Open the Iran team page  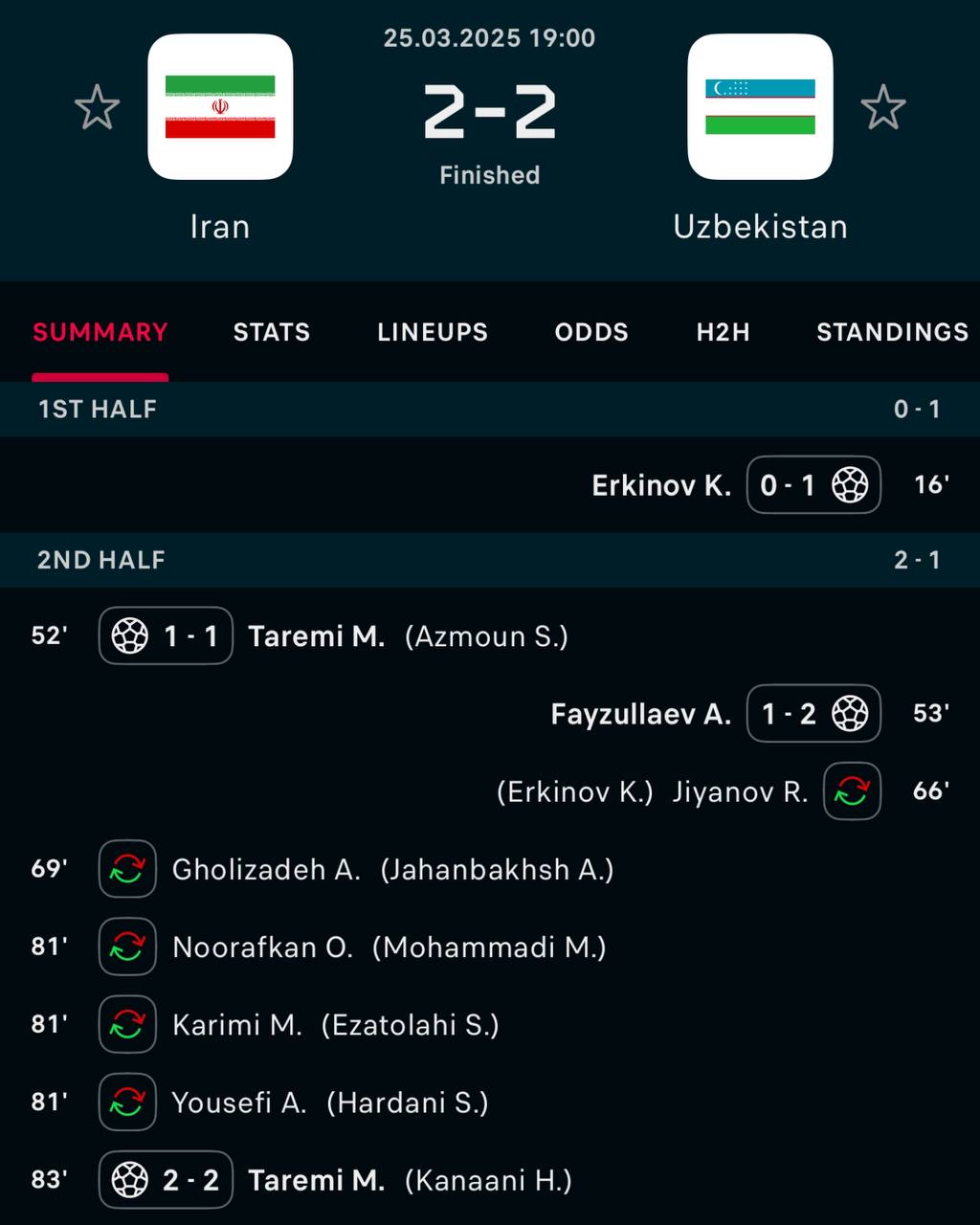(x=220, y=107)
